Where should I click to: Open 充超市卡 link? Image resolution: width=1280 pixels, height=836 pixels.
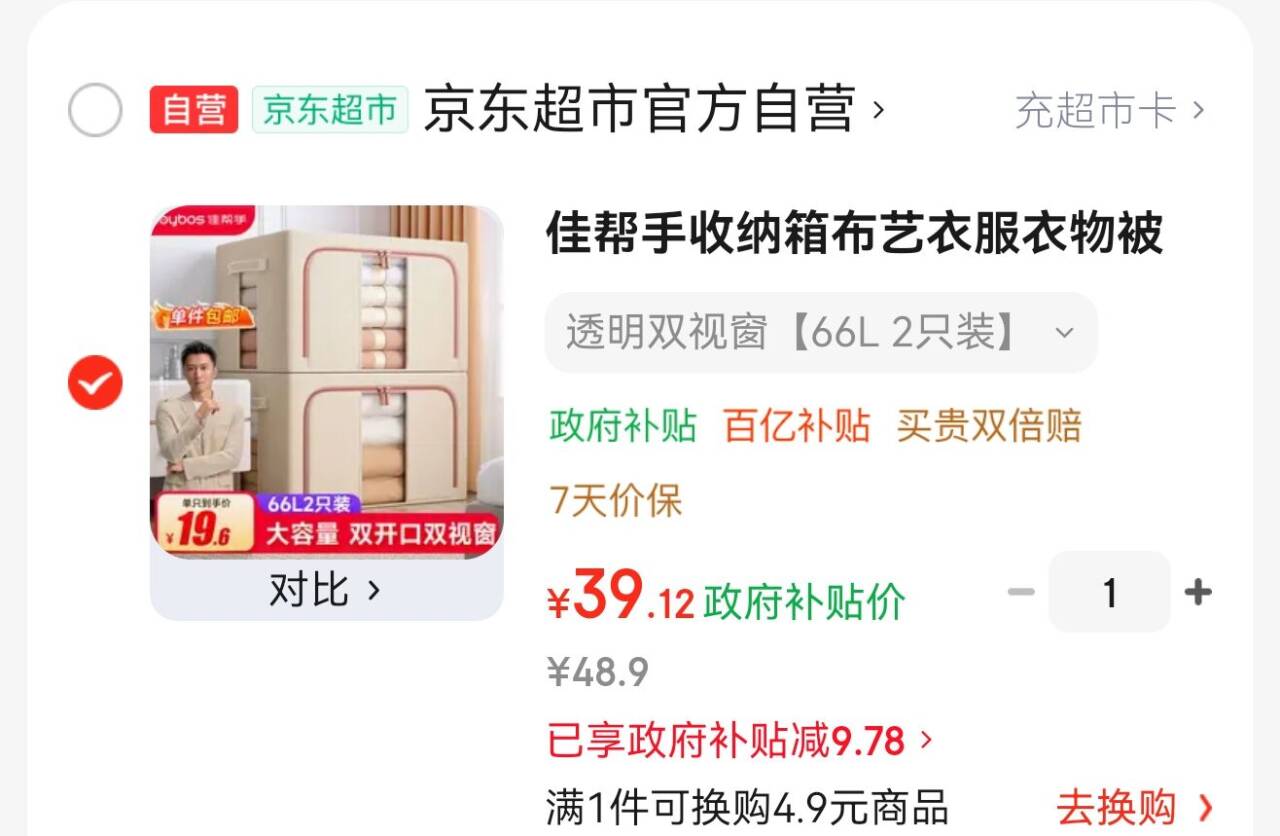1110,110
